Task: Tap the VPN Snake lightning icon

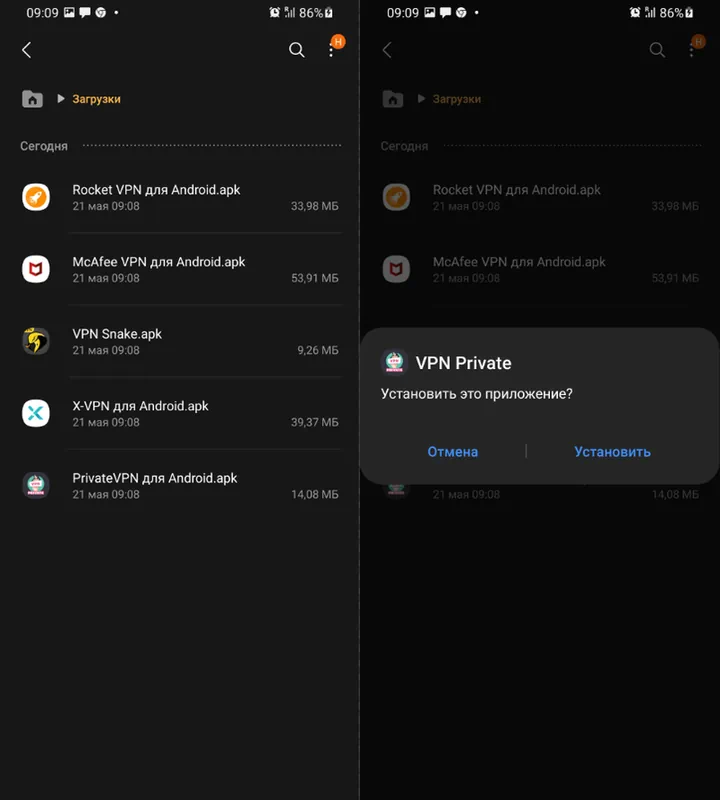Action: coord(36,341)
